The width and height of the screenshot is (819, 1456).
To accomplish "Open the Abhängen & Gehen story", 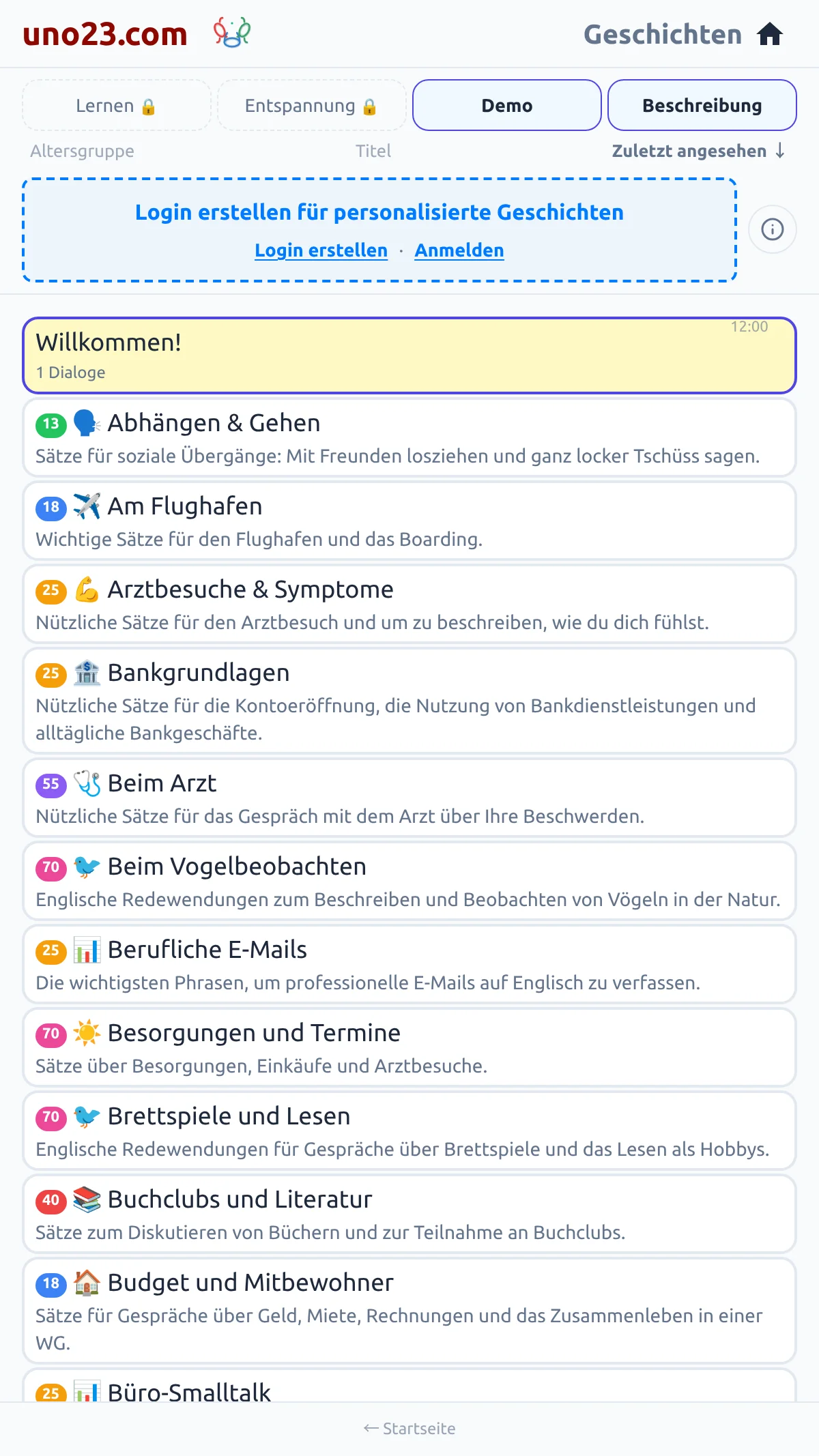I will pyautogui.click(x=409, y=437).
